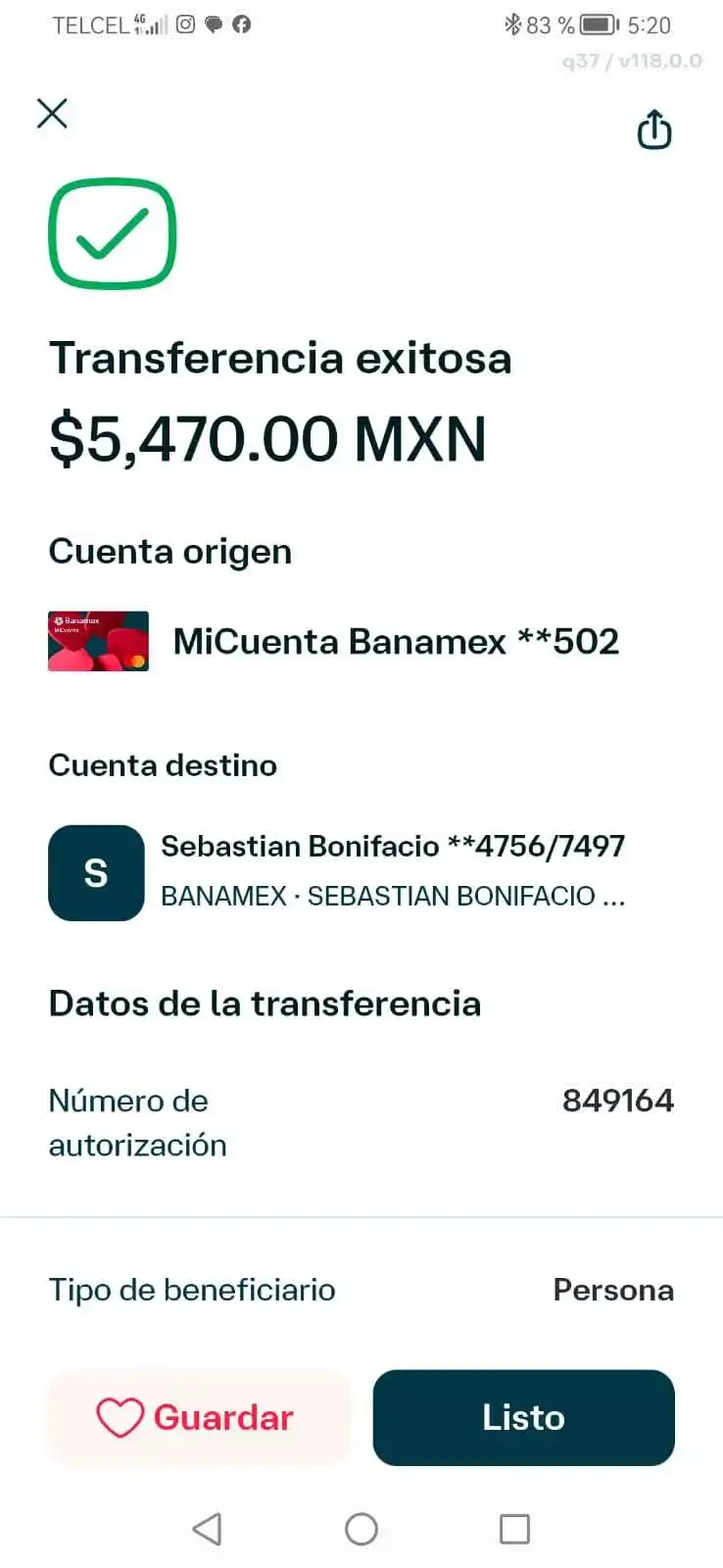The height and width of the screenshot is (1568, 723).
Task: Tap Guardar to save the beneficiary
Action: pos(199,1417)
